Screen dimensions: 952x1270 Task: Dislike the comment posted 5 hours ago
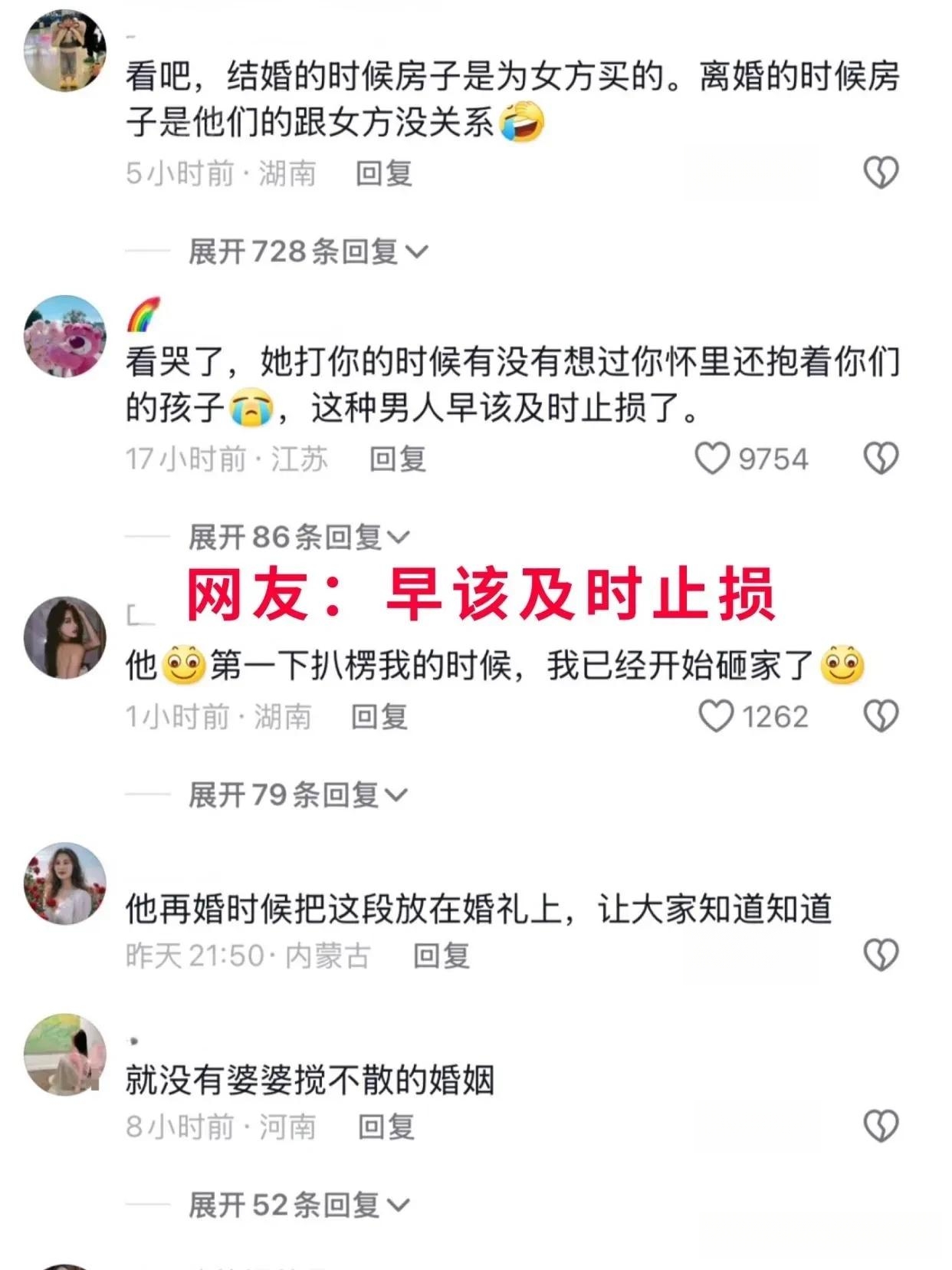[x=881, y=173]
